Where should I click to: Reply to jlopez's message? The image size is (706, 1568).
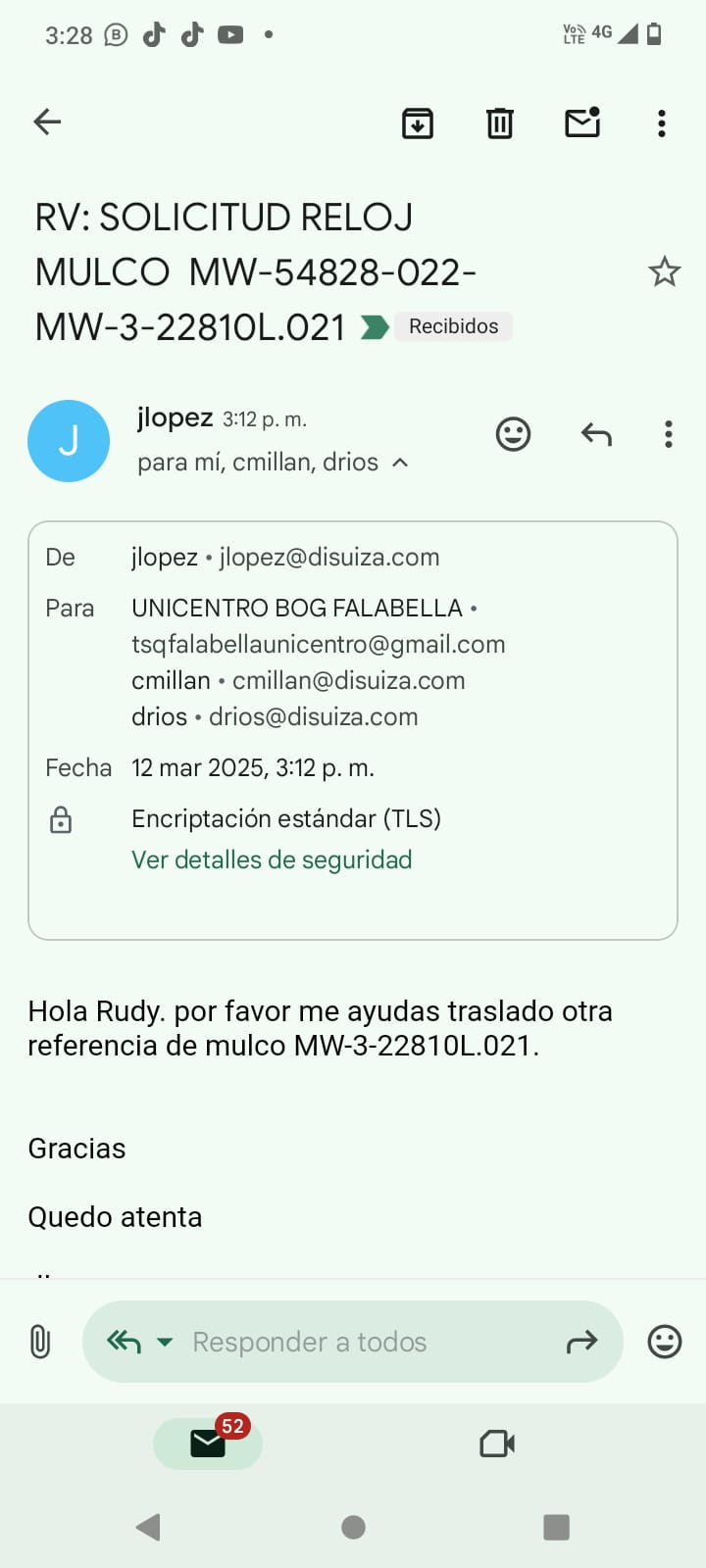point(596,434)
